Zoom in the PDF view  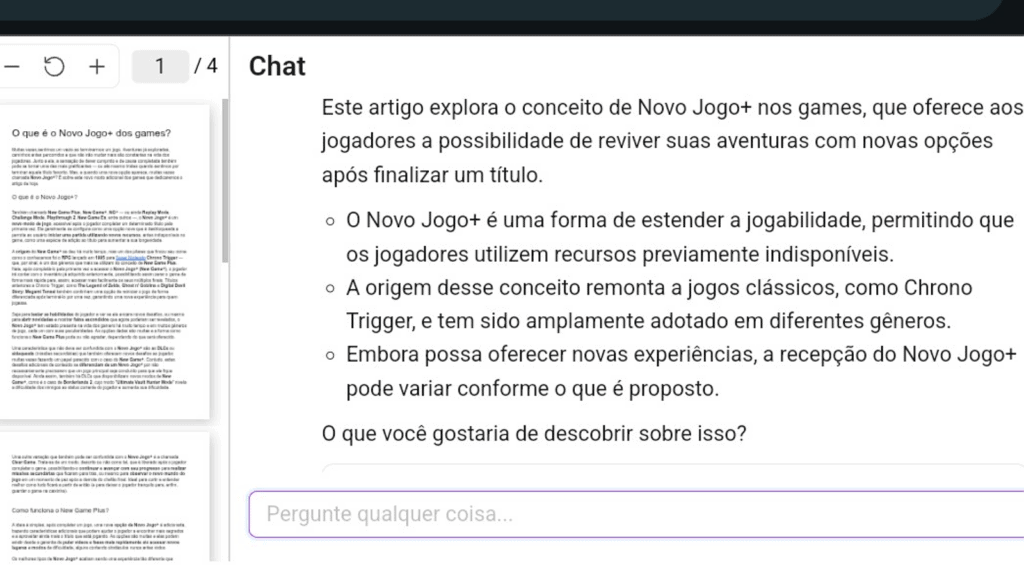coord(96,67)
